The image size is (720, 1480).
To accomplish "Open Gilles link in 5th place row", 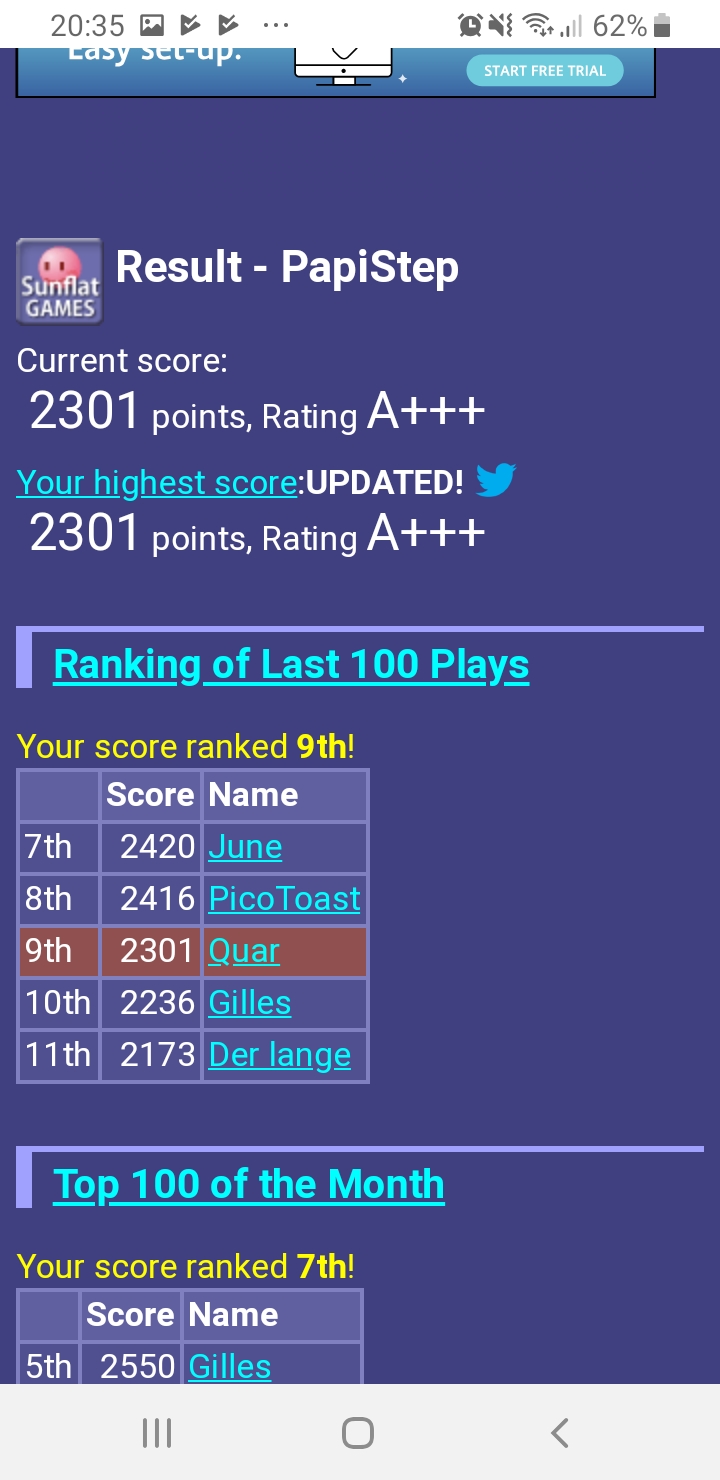I will (230, 1366).
